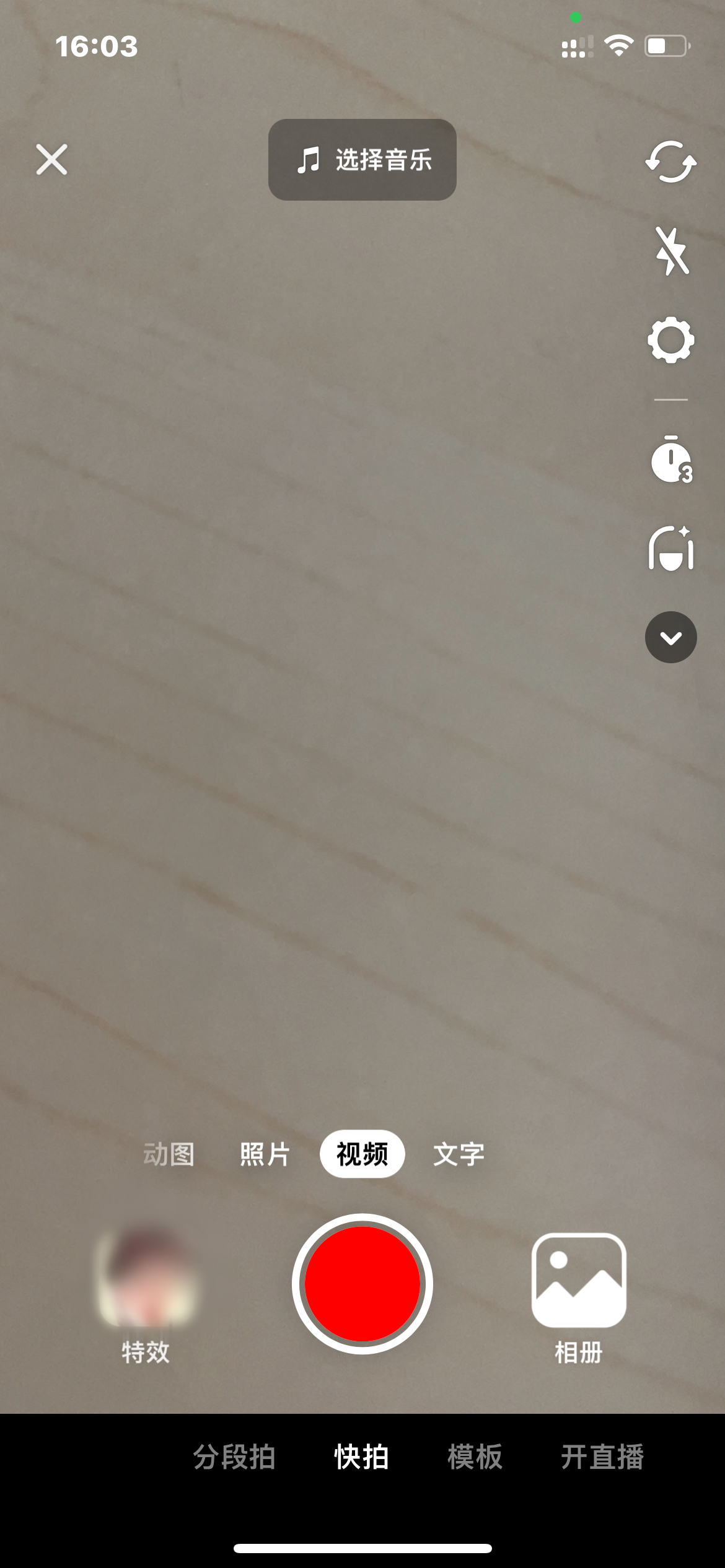Open the 模板 templates tab
Viewport: 725px width, 1568px height.
(475, 1457)
